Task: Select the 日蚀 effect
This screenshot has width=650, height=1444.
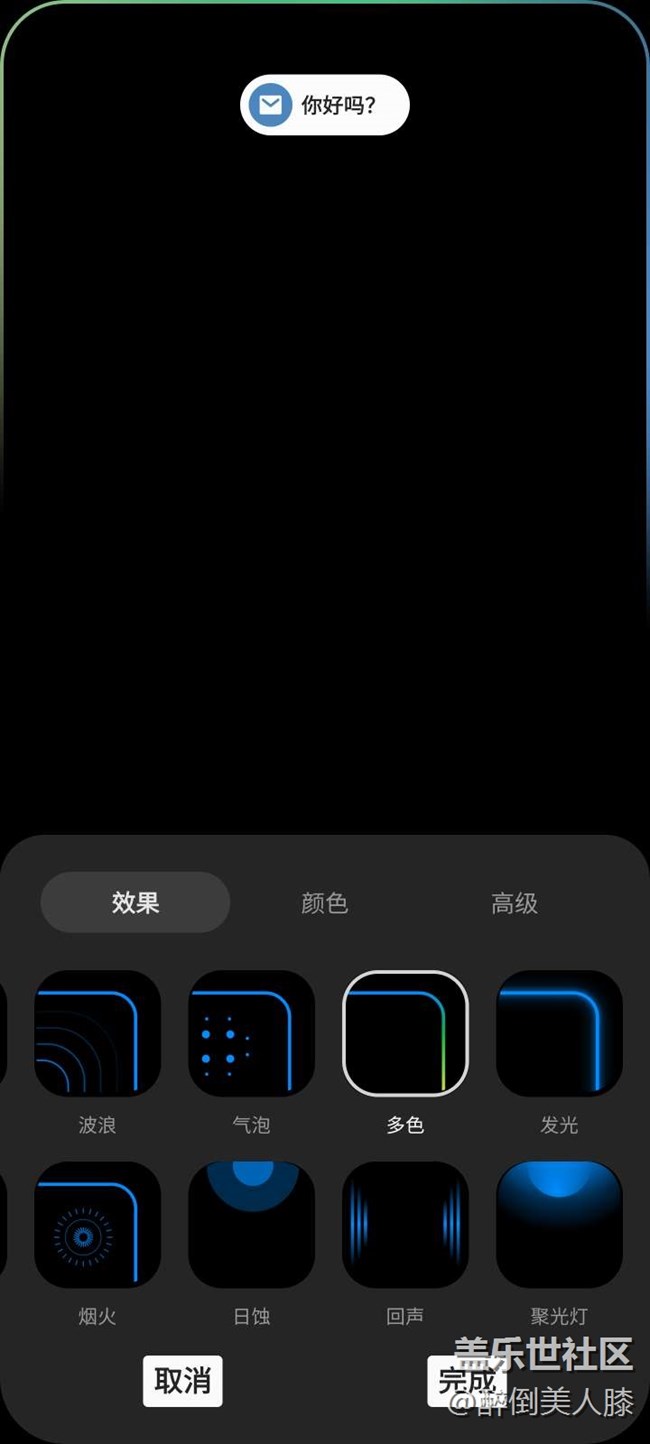Action: tap(251, 1225)
